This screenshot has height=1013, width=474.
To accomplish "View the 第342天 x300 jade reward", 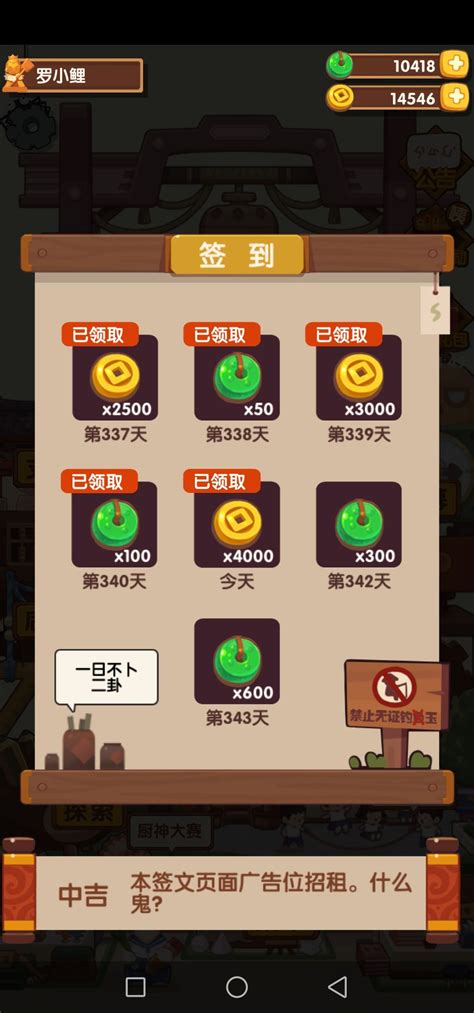I will click(x=358, y=525).
